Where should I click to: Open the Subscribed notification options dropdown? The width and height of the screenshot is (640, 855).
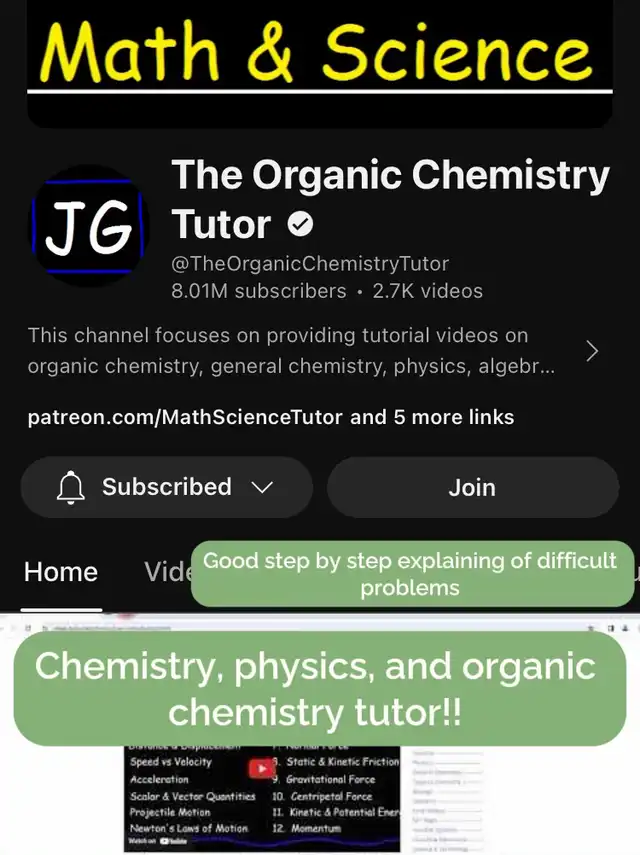click(x=166, y=487)
